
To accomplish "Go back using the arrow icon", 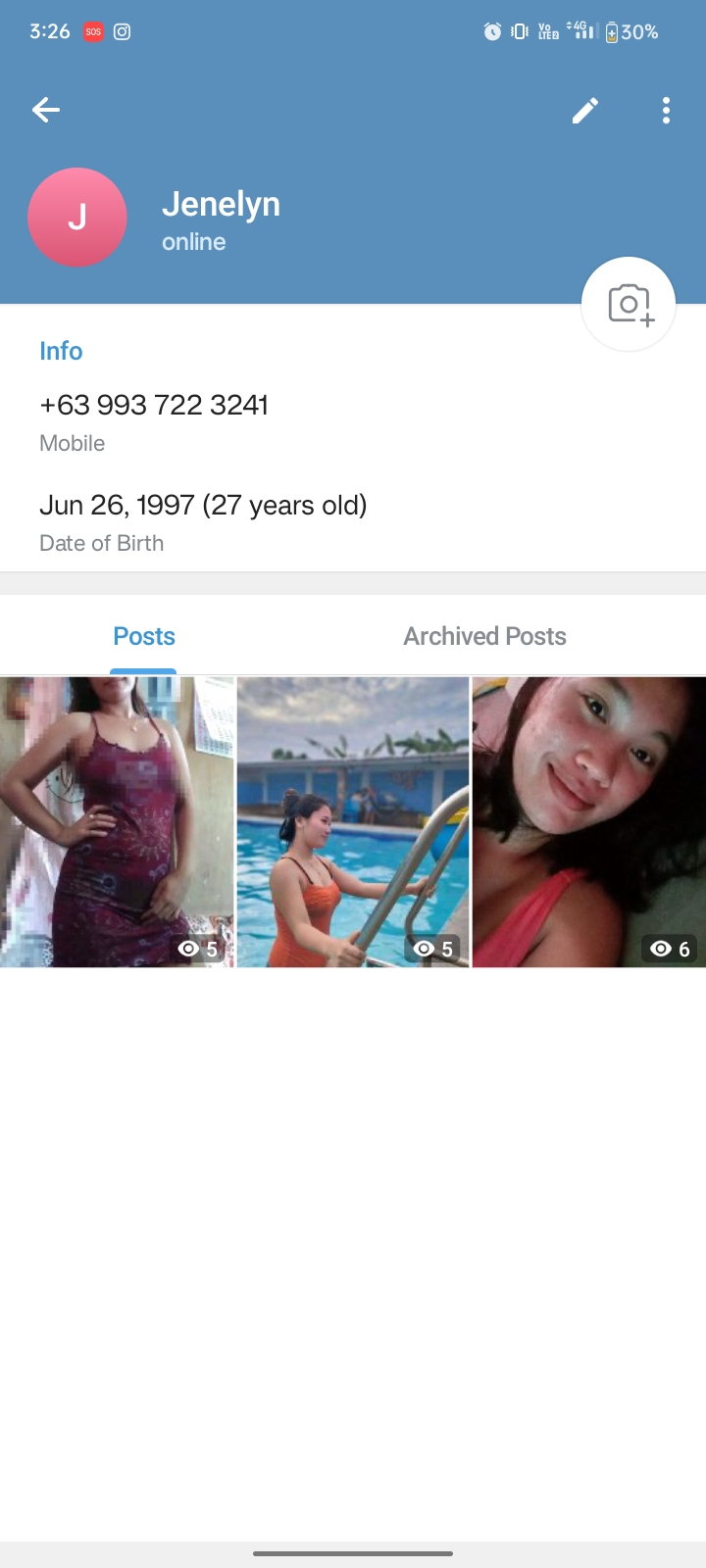I will coord(46,110).
